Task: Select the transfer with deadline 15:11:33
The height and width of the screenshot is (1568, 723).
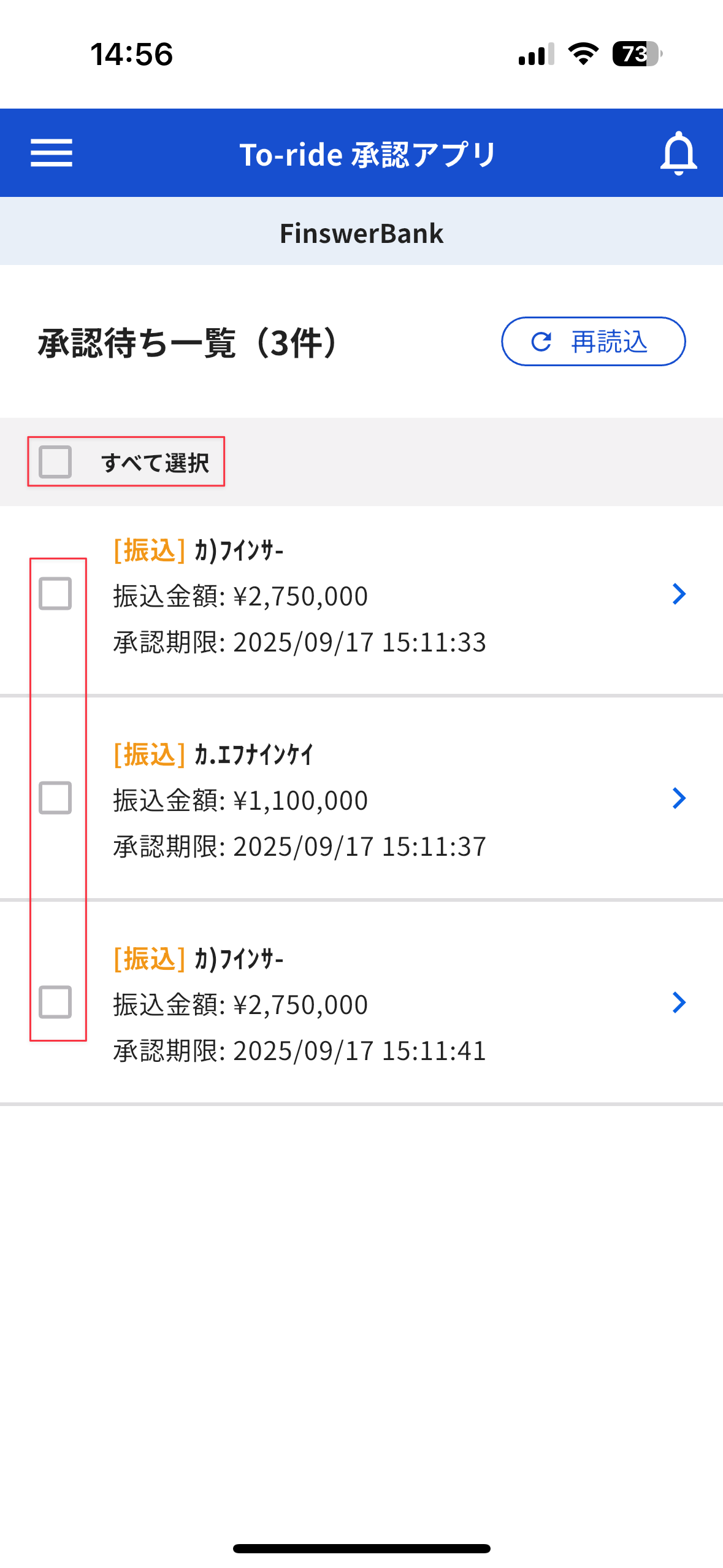Action: pos(55,594)
